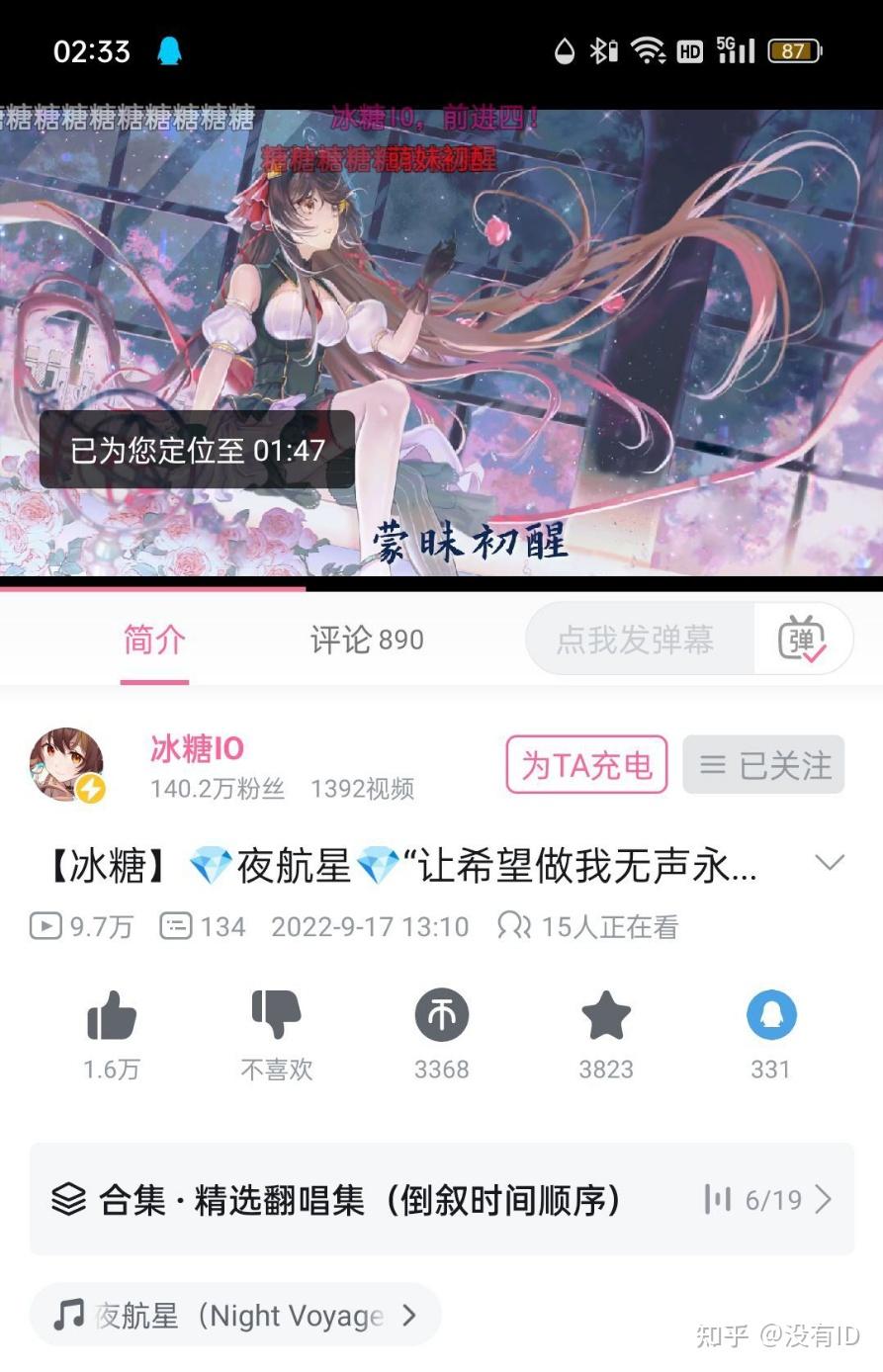Screen dimensions: 883x1372
Task: Like the video with thumbs up
Action: coord(112,1016)
